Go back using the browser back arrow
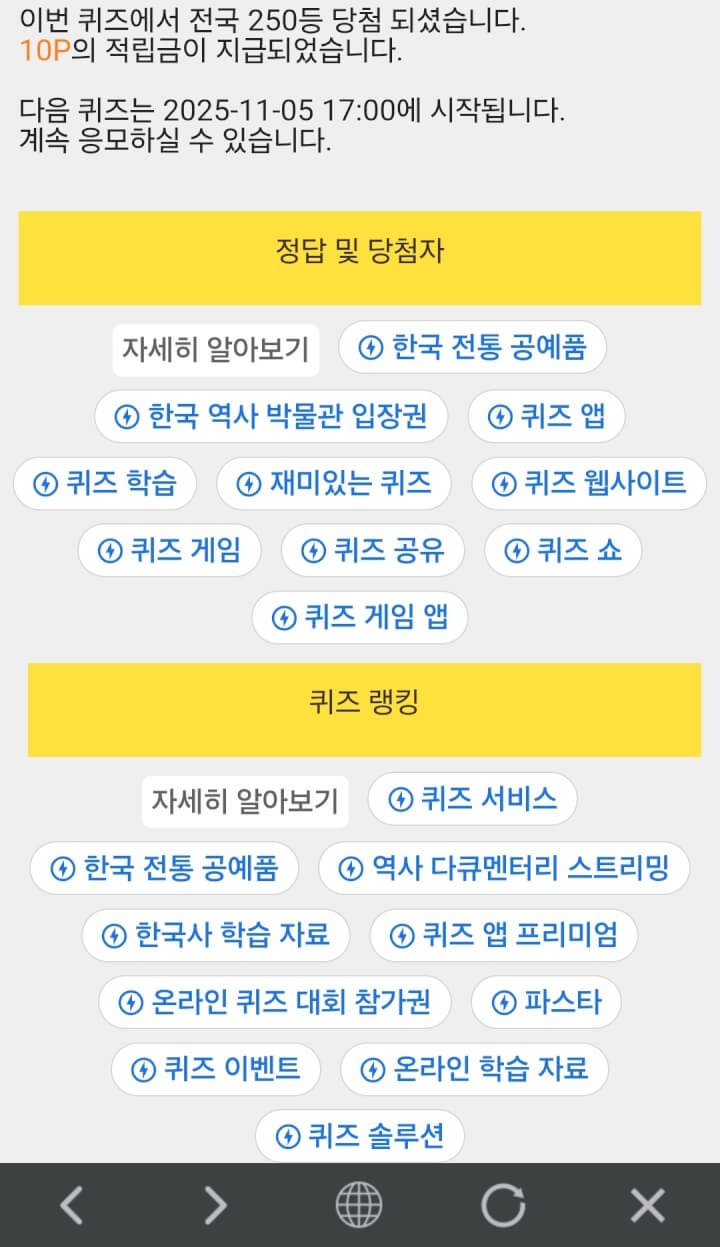720x1247 pixels. (71, 1205)
